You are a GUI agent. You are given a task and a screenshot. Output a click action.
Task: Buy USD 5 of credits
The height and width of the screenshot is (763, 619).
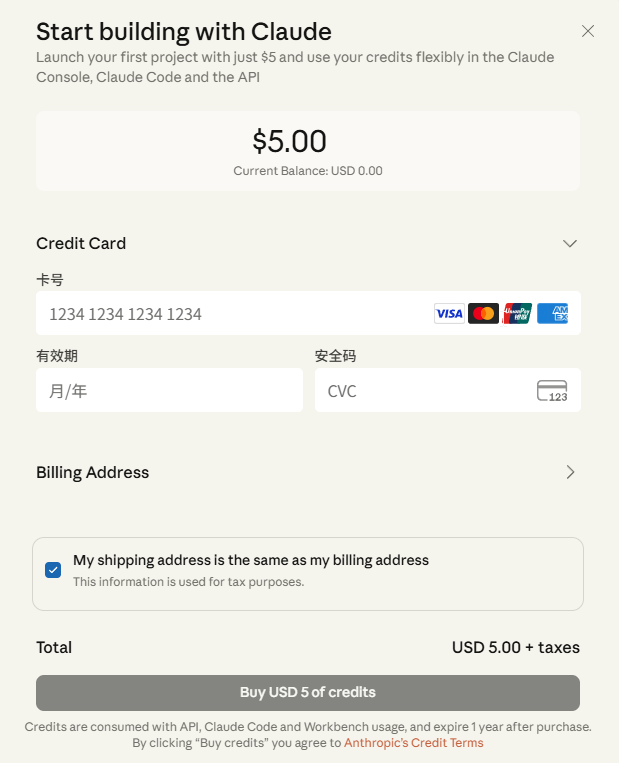coord(308,692)
